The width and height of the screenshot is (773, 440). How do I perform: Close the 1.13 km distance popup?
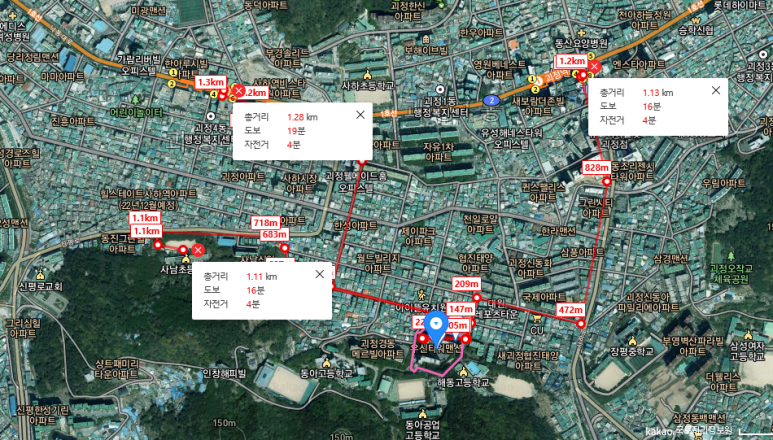(716, 90)
